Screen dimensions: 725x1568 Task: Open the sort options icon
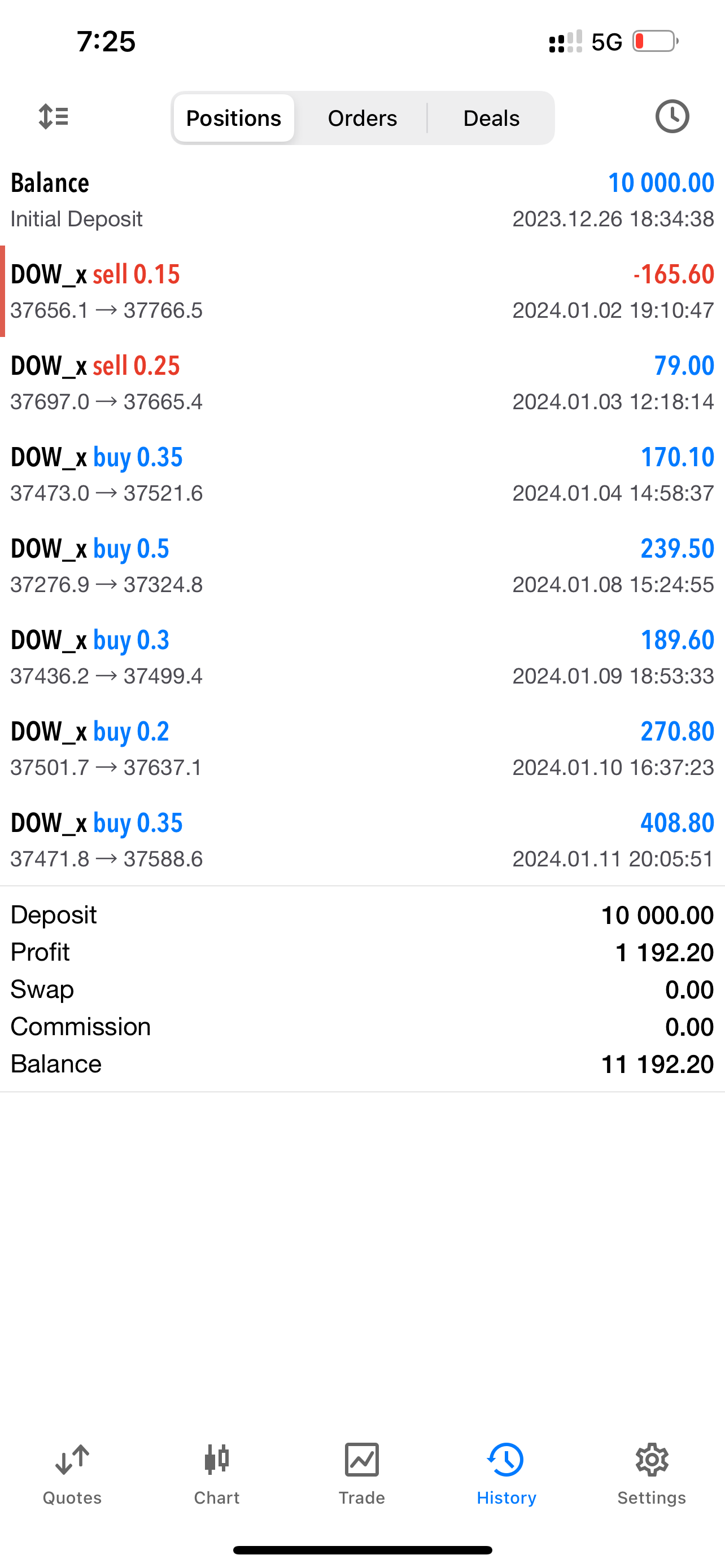pos(54,117)
